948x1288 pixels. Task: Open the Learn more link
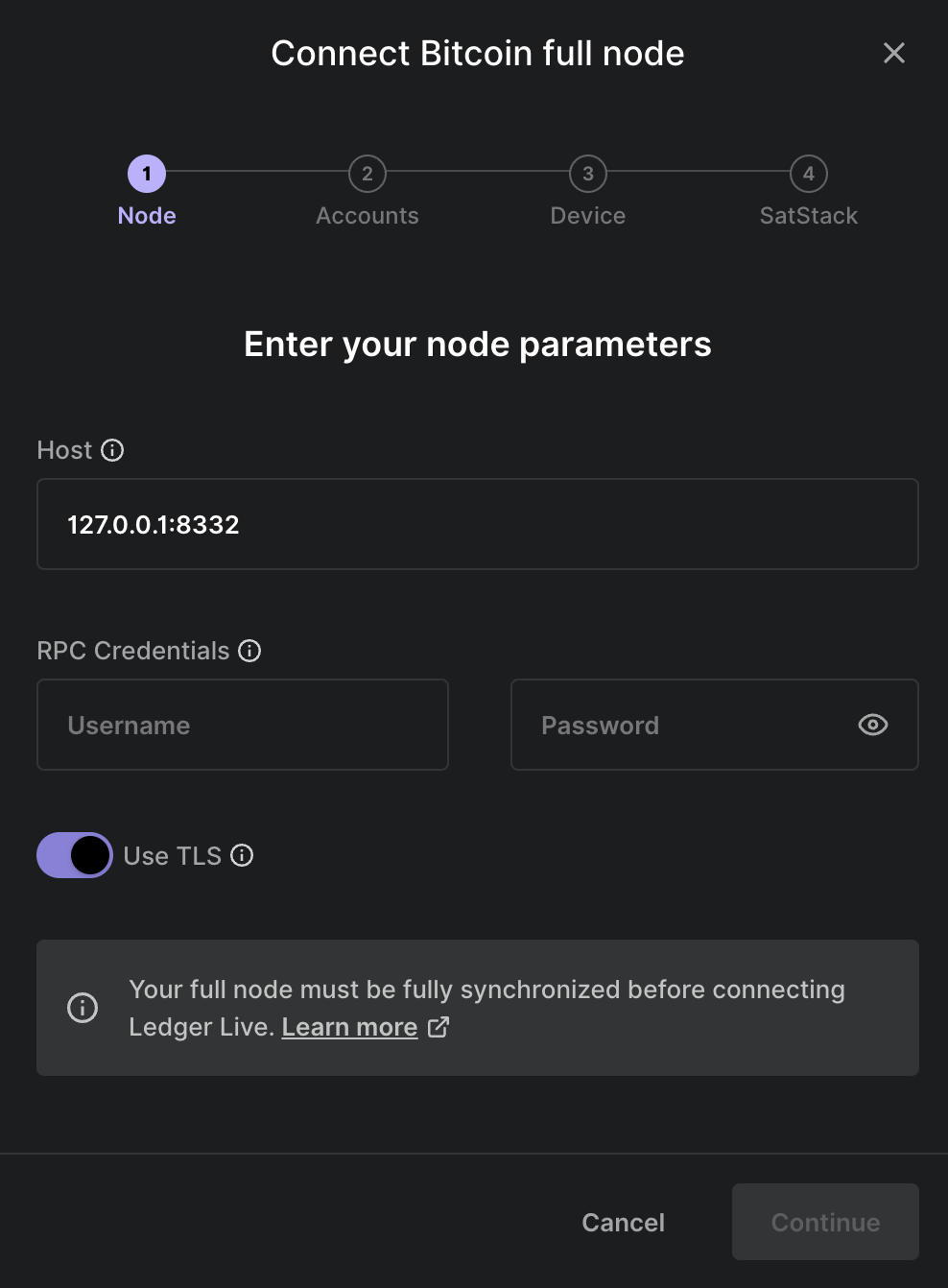[349, 1026]
